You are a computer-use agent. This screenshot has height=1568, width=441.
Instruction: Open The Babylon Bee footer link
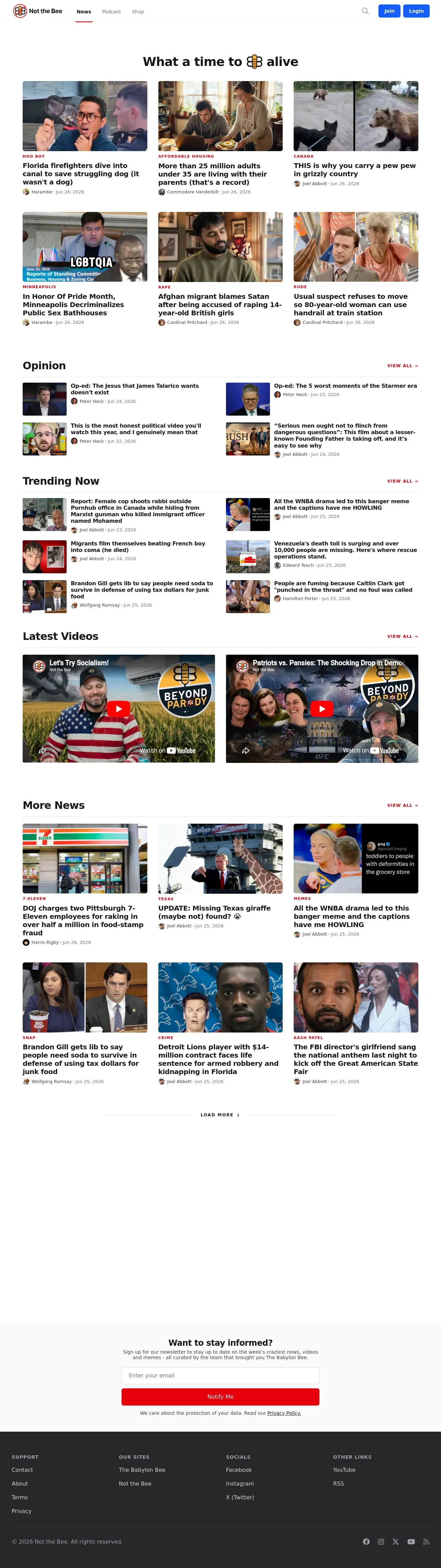point(142,1469)
